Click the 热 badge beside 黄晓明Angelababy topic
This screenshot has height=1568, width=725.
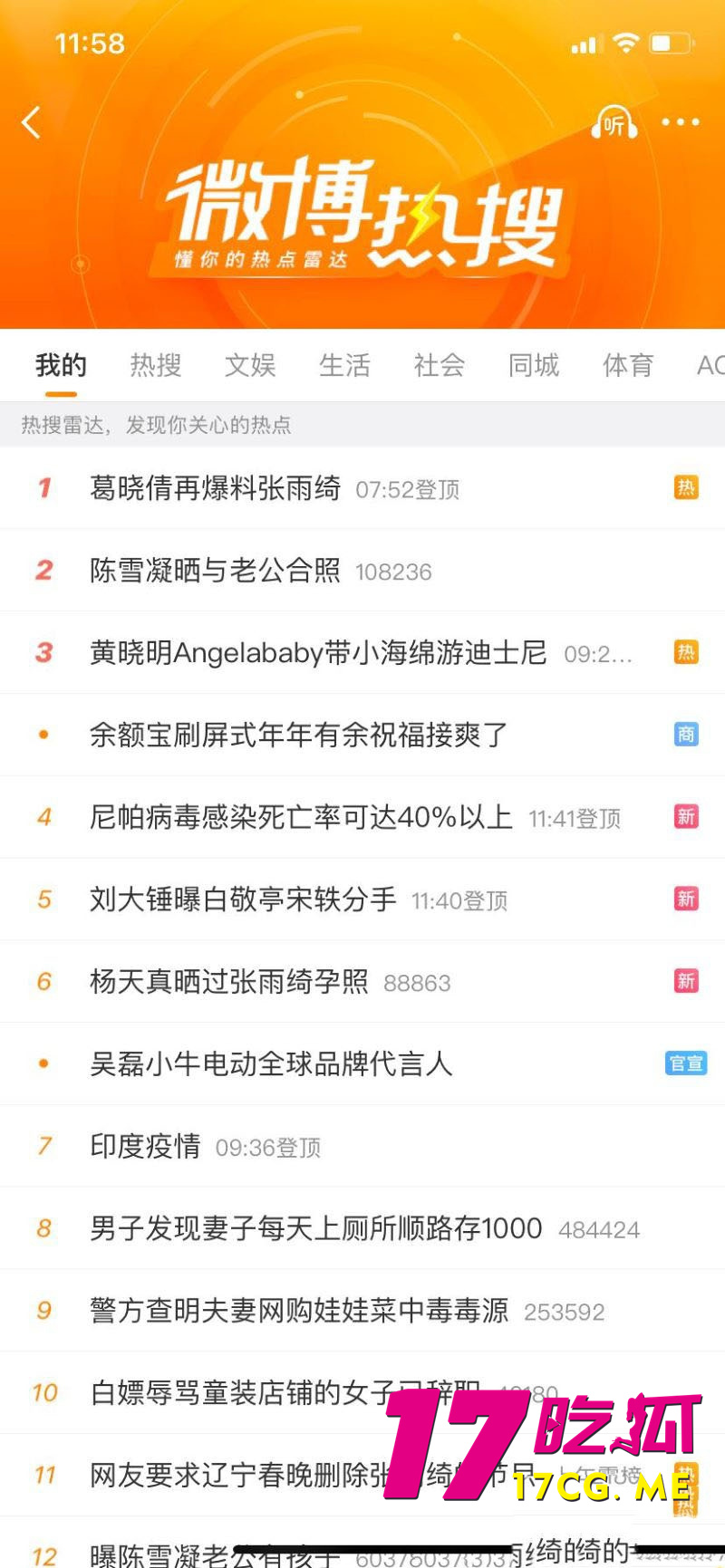click(x=686, y=652)
